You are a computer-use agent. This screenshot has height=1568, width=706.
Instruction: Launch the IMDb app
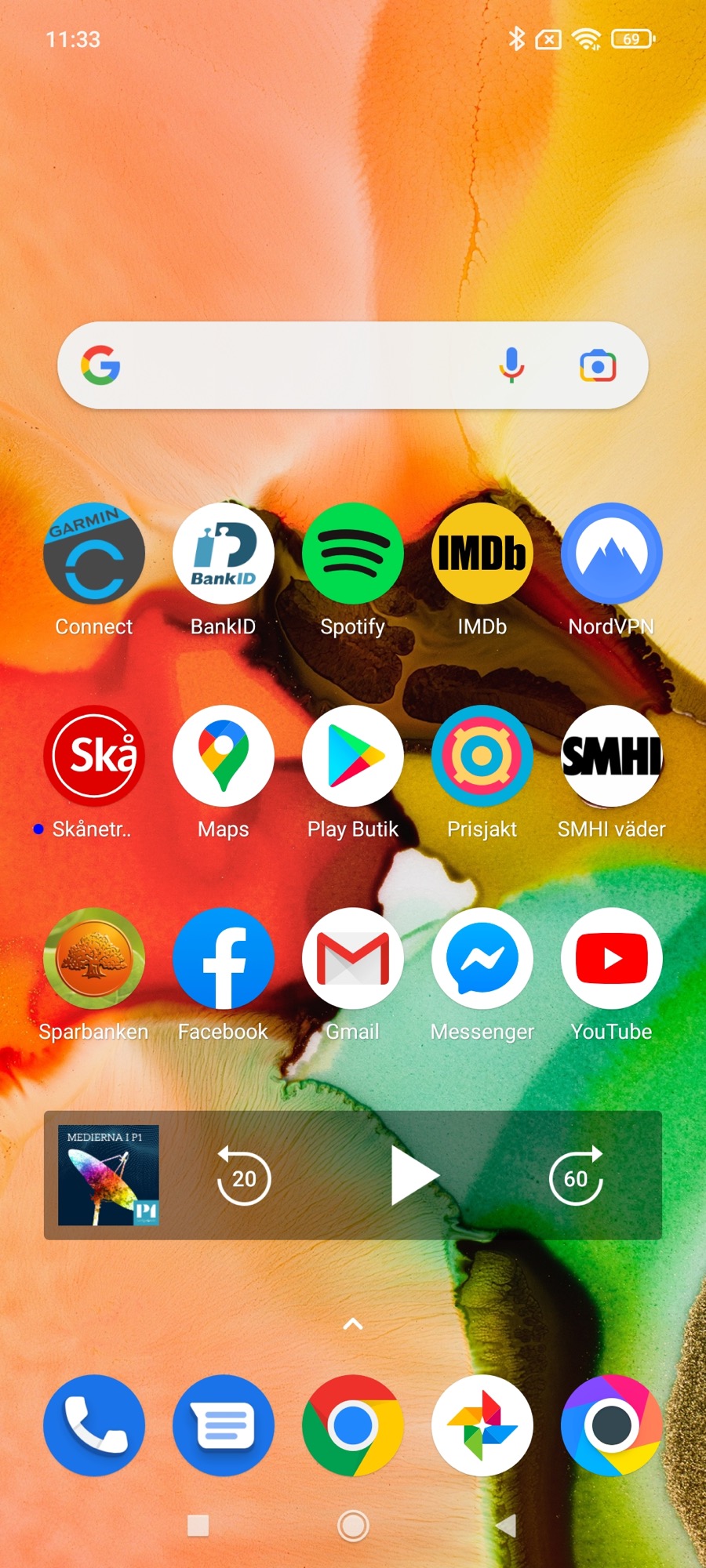(482, 554)
